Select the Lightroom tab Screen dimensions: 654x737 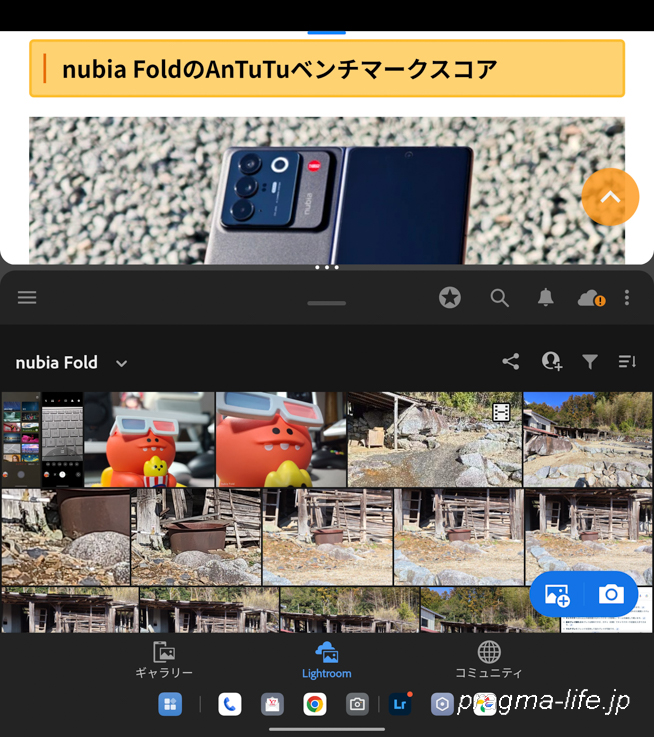coord(326,660)
